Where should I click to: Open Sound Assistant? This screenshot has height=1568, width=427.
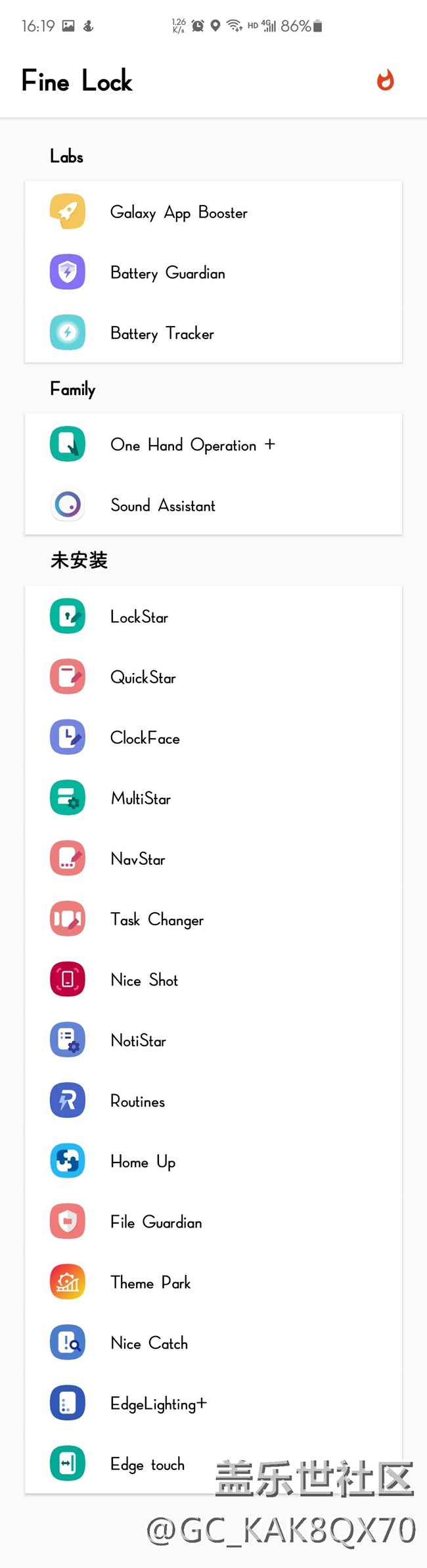click(163, 505)
